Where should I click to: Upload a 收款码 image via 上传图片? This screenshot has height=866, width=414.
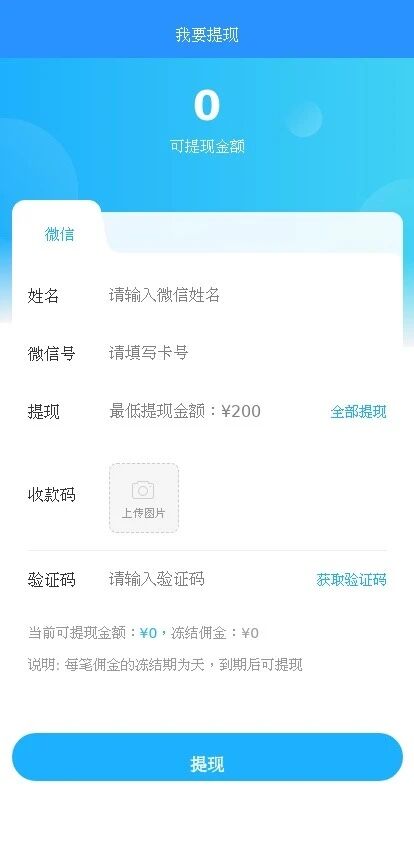[x=144, y=498]
